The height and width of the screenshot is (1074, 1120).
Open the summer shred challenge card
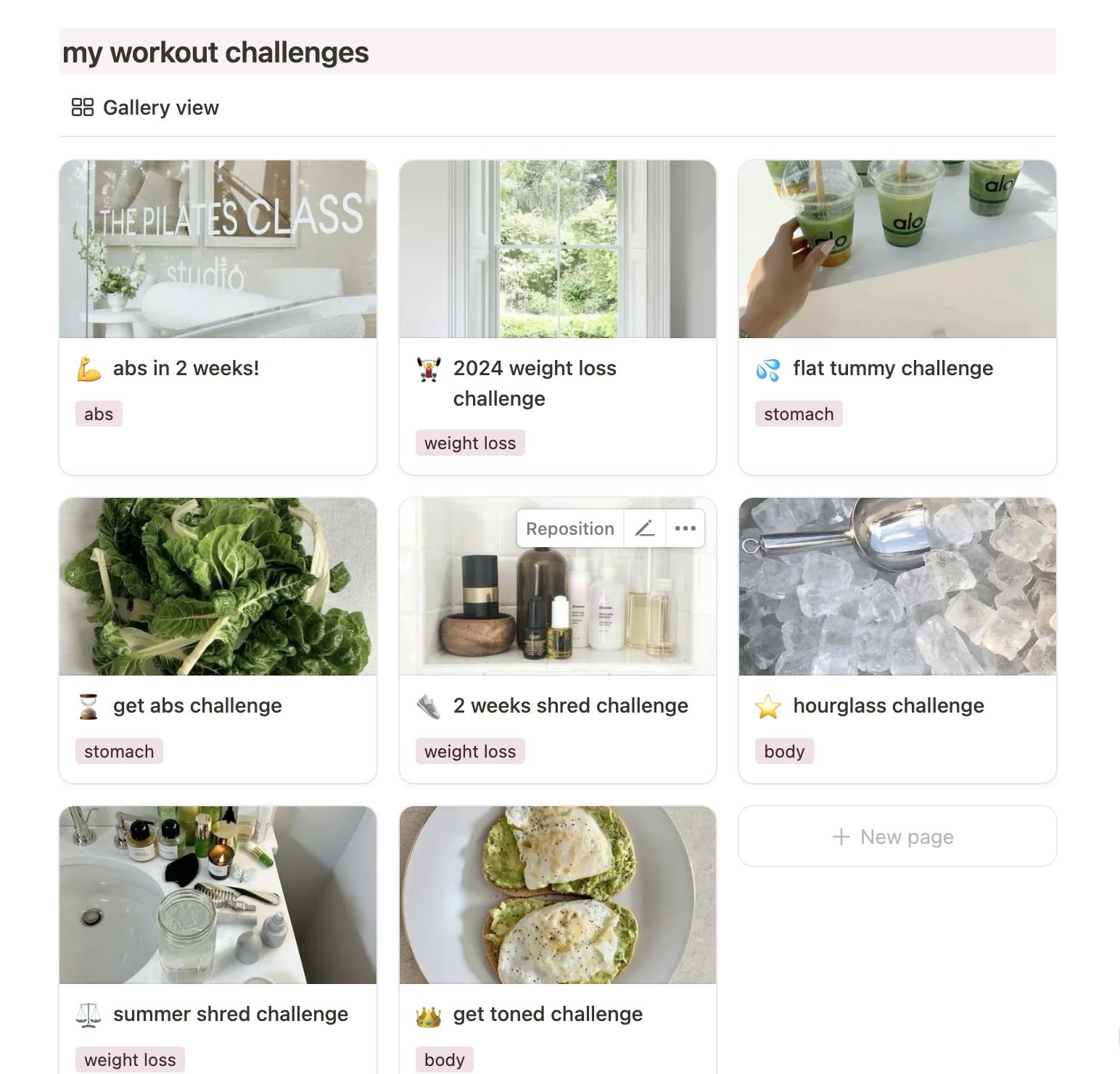point(230,1014)
